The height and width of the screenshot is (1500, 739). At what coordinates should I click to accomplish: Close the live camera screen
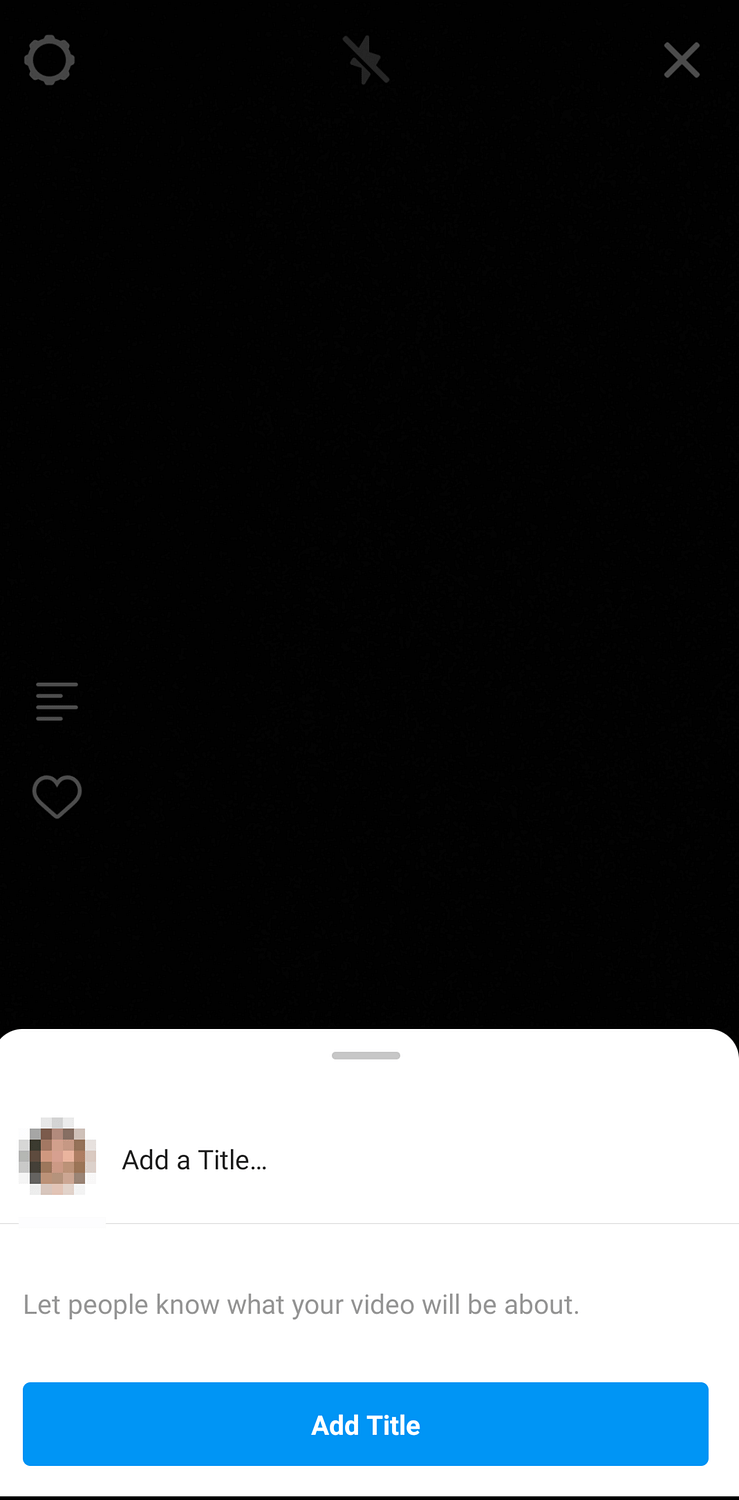click(x=682, y=61)
